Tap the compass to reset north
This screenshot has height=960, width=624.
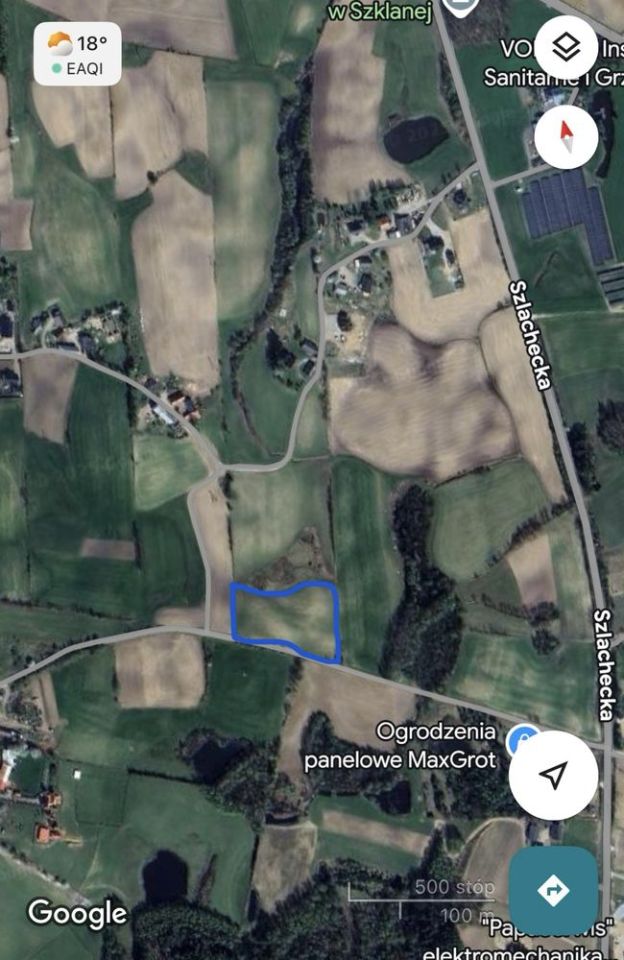click(x=566, y=135)
